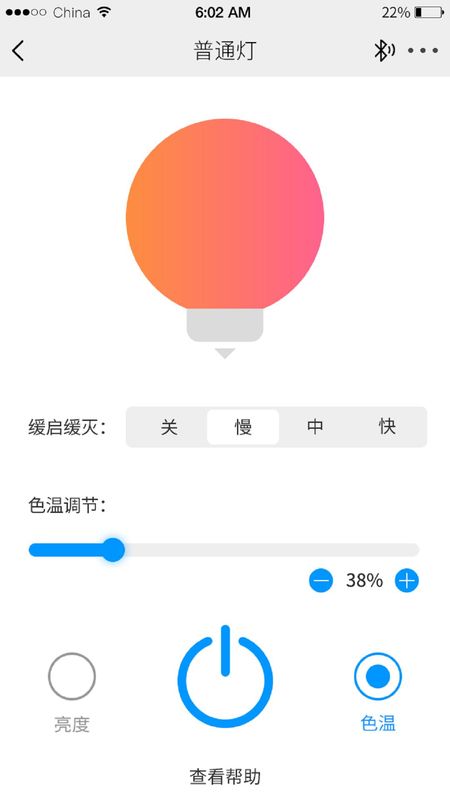
Task: Select the 慢 fade speed option
Action: tap(243, 427)
